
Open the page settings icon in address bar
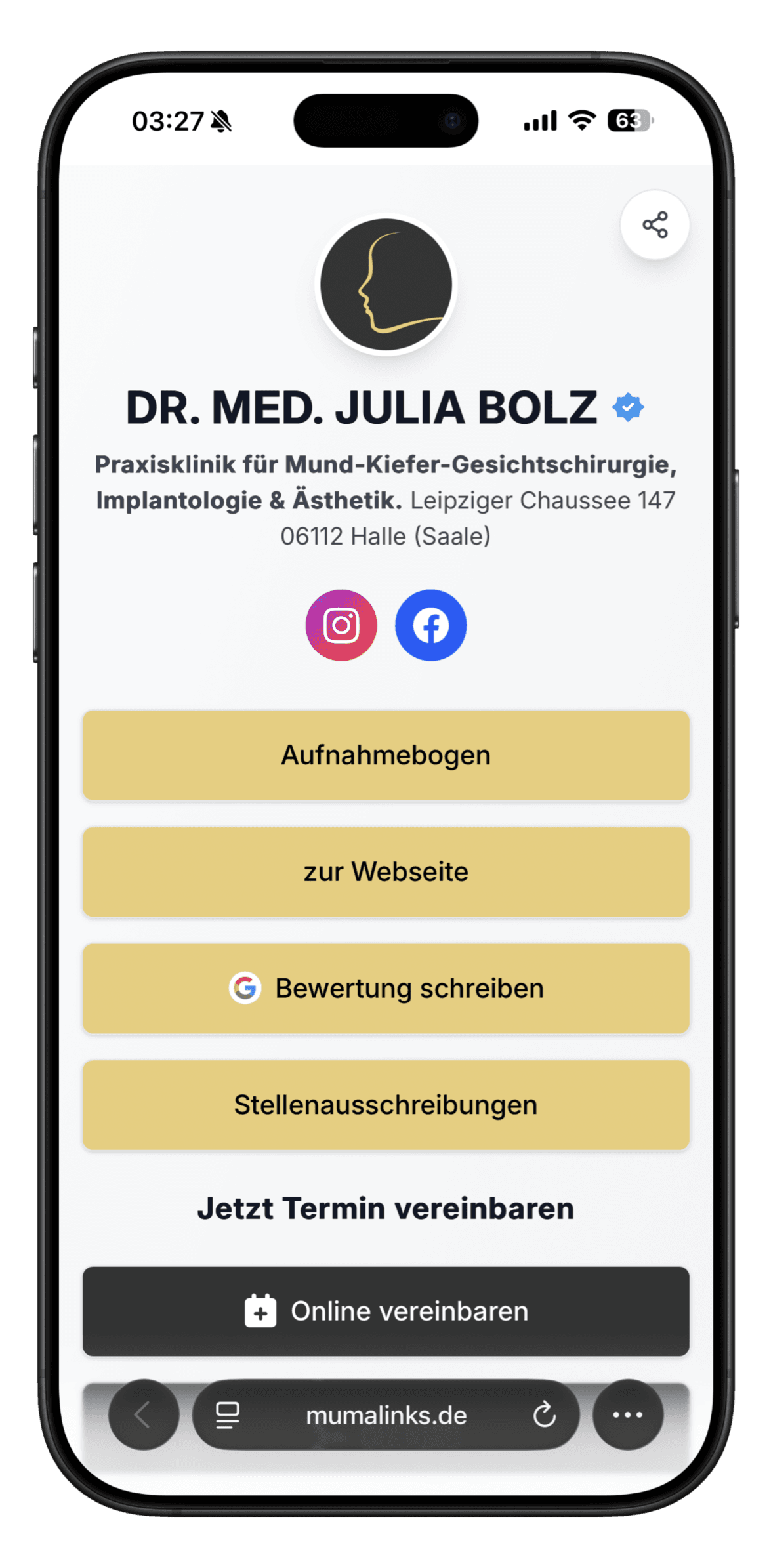click(x=228, y=1415)
